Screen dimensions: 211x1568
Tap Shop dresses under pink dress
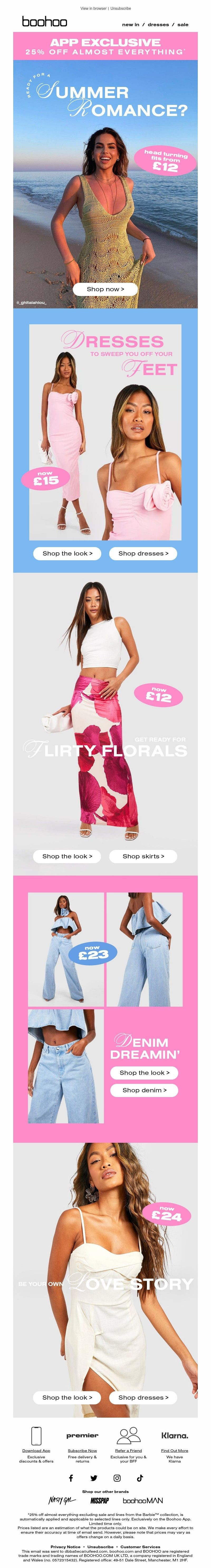click(143, 553)
